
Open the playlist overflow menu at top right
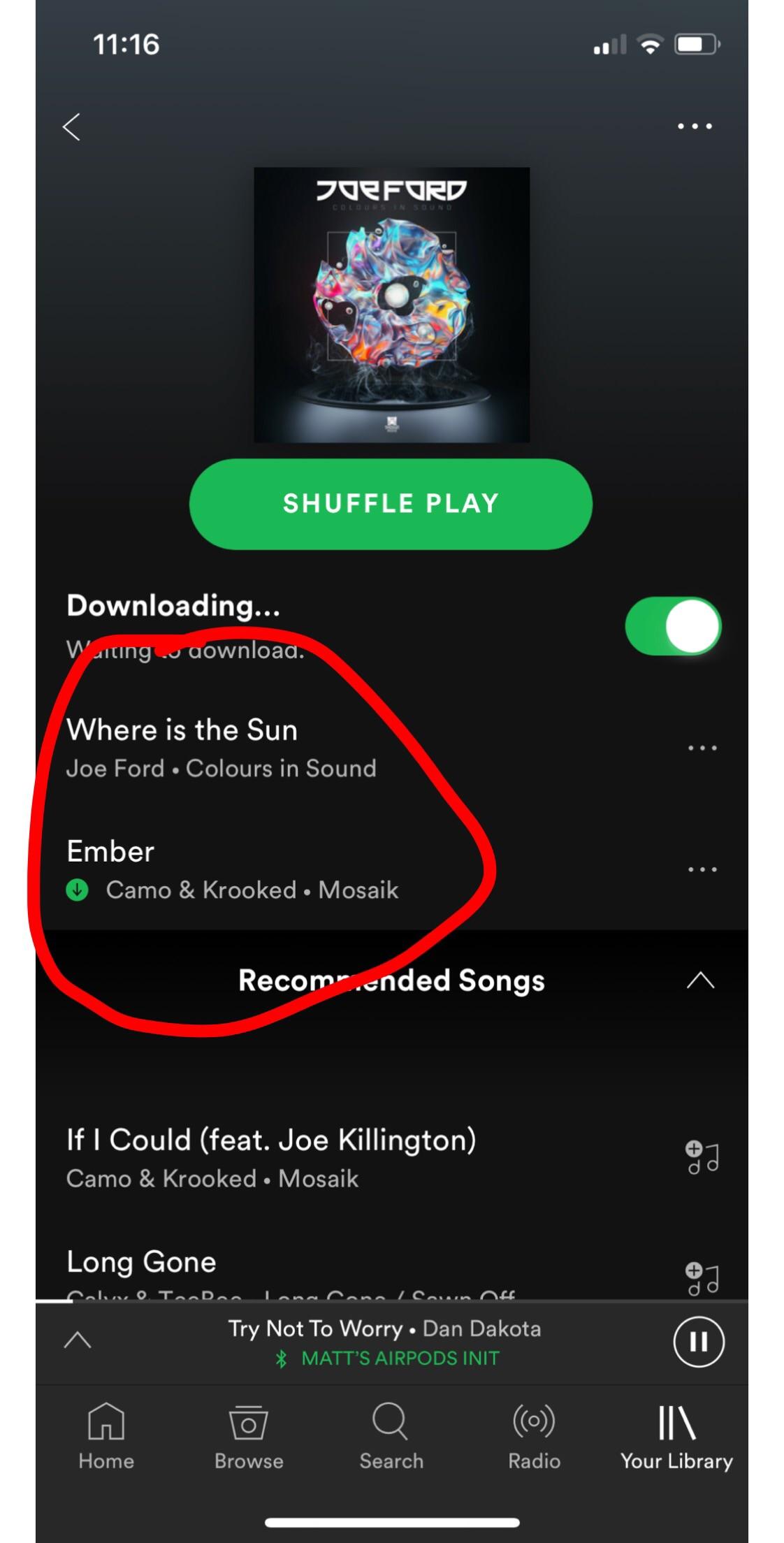[x=695, y=126]
